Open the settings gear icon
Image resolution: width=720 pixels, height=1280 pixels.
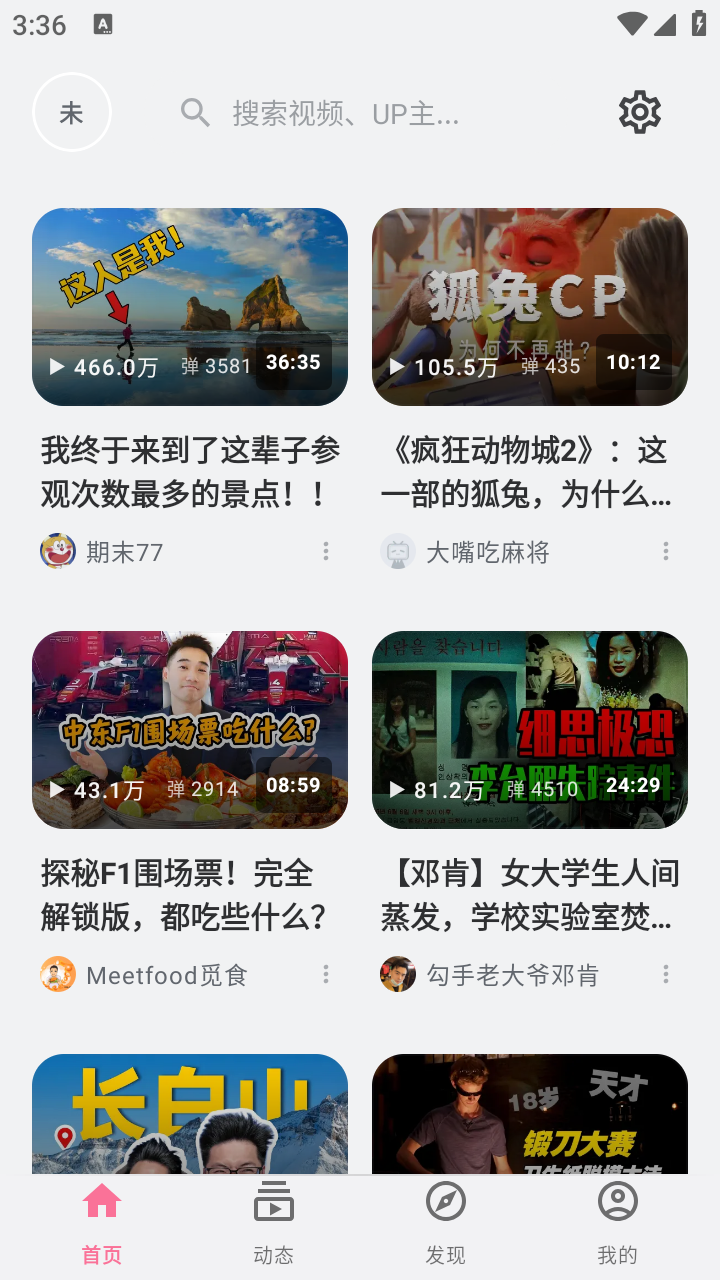(x=639, y=112)
